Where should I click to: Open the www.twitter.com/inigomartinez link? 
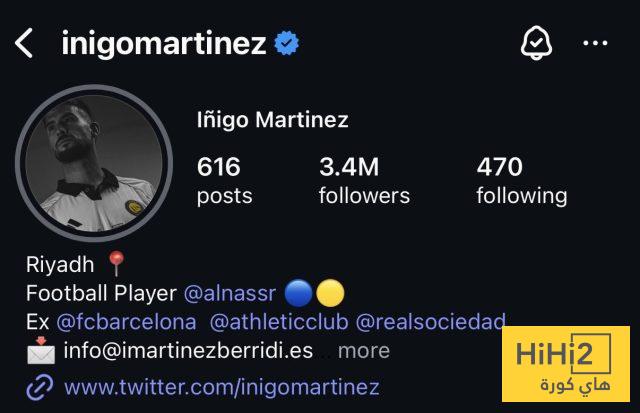pos(221,387)
